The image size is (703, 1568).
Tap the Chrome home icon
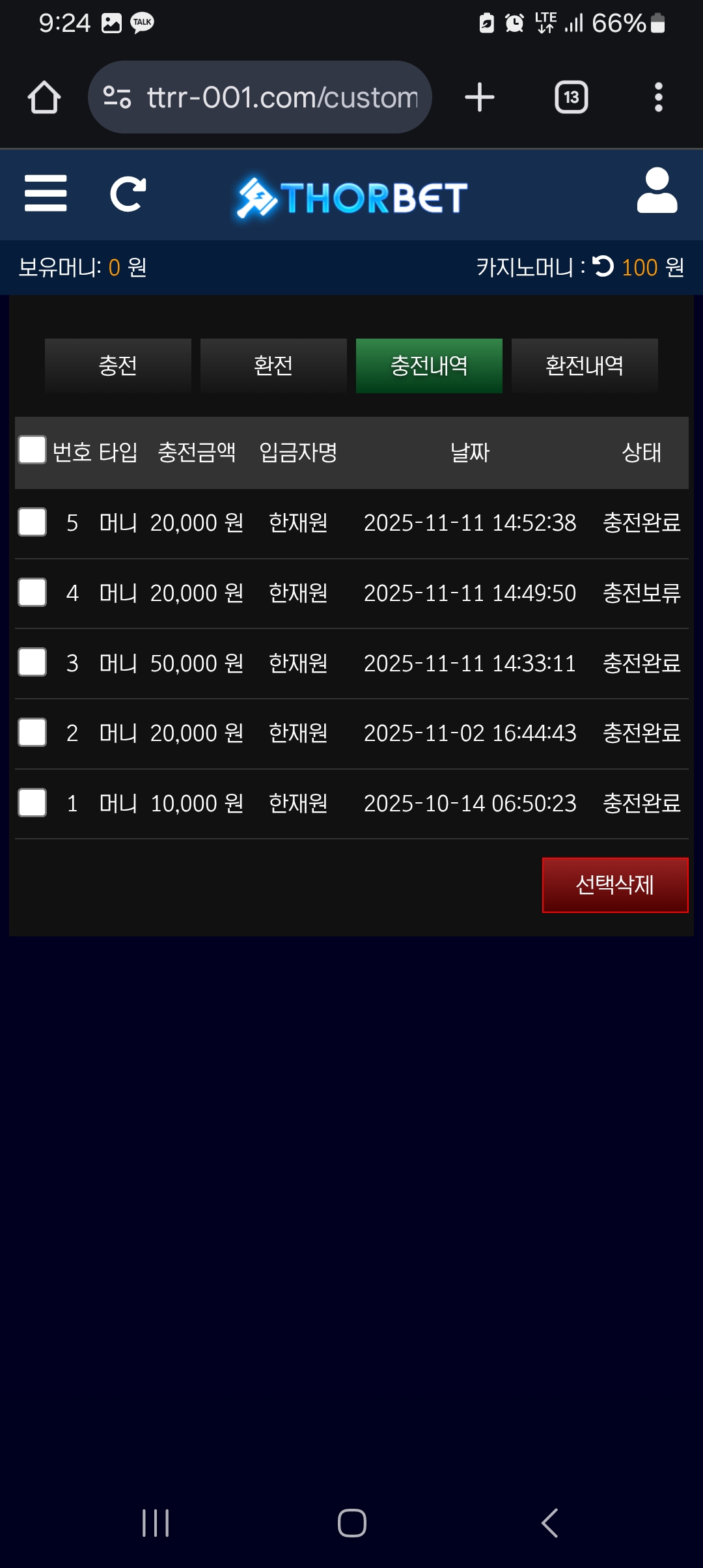[x=43, y=96]
